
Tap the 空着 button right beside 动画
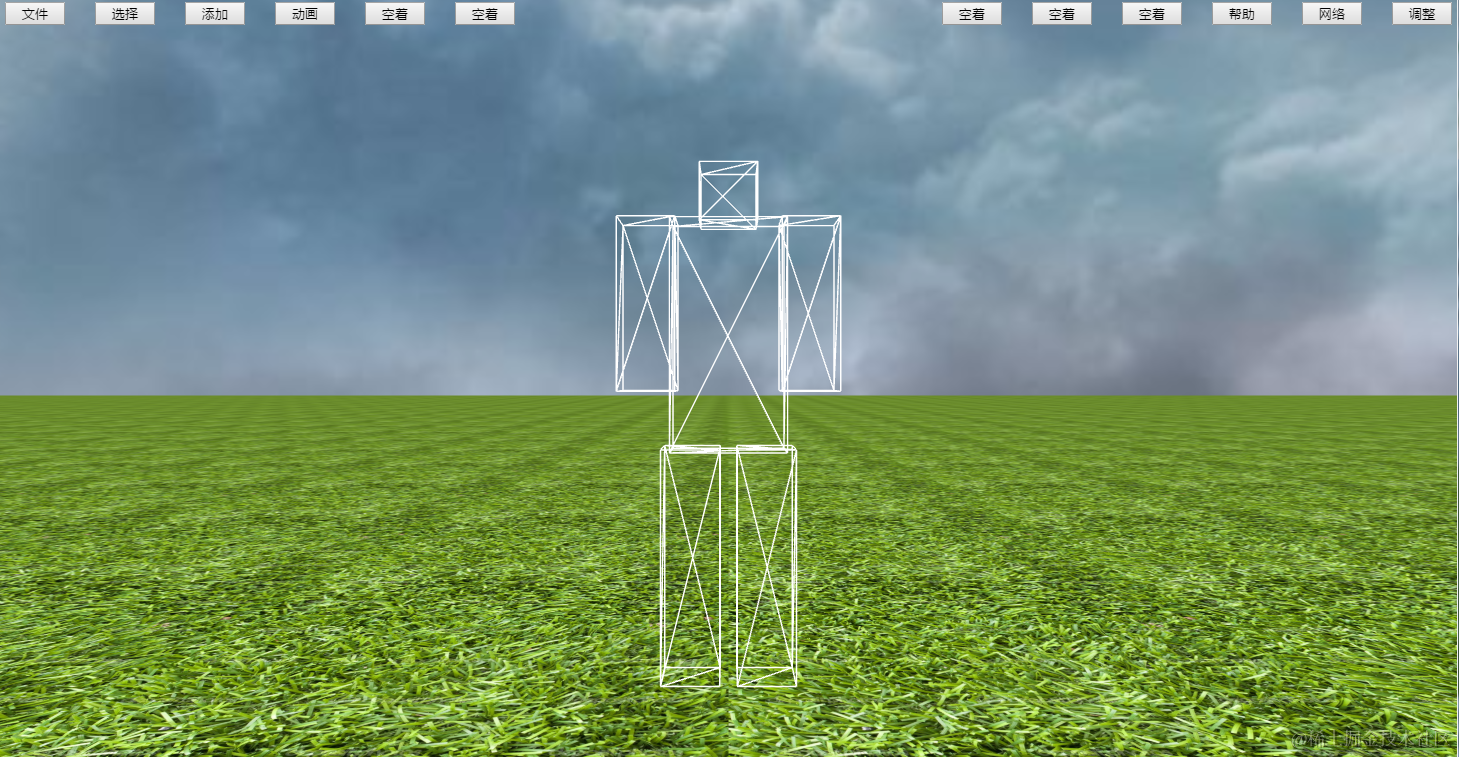395,14
